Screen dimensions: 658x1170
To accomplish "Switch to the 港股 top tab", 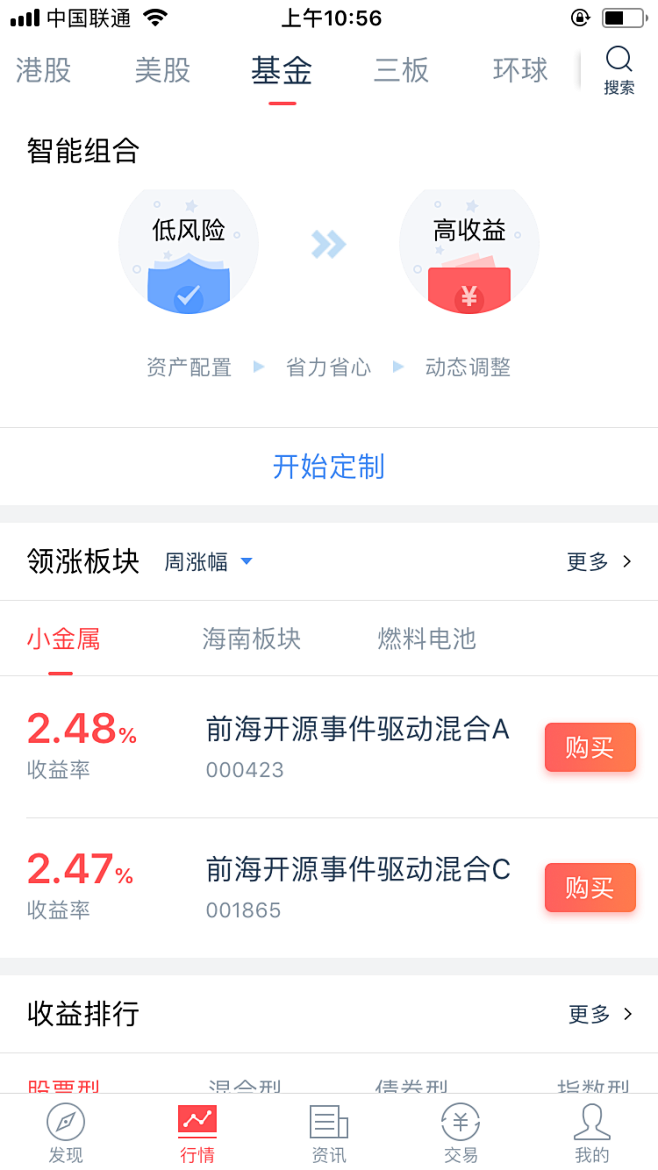I will (43, 71).
